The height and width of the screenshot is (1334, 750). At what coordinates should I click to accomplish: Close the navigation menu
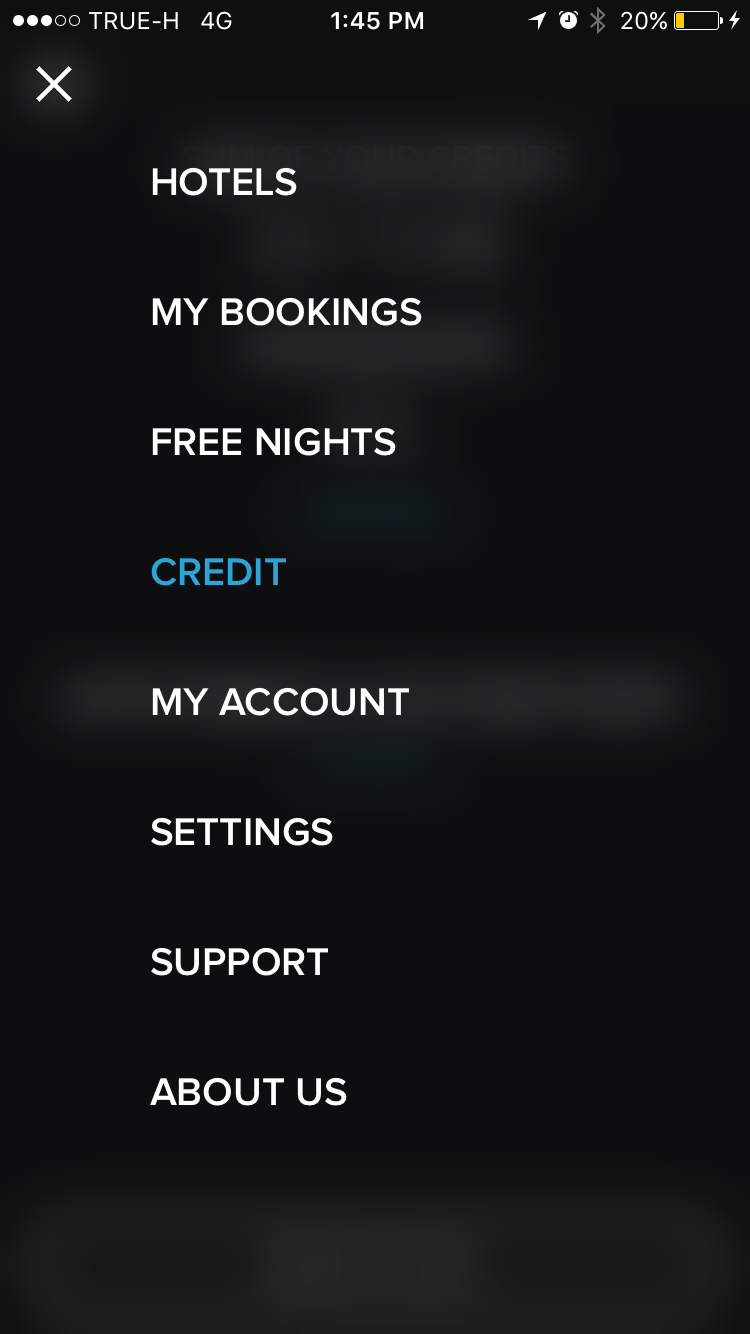pyautogui.click(x=54, y=84)
